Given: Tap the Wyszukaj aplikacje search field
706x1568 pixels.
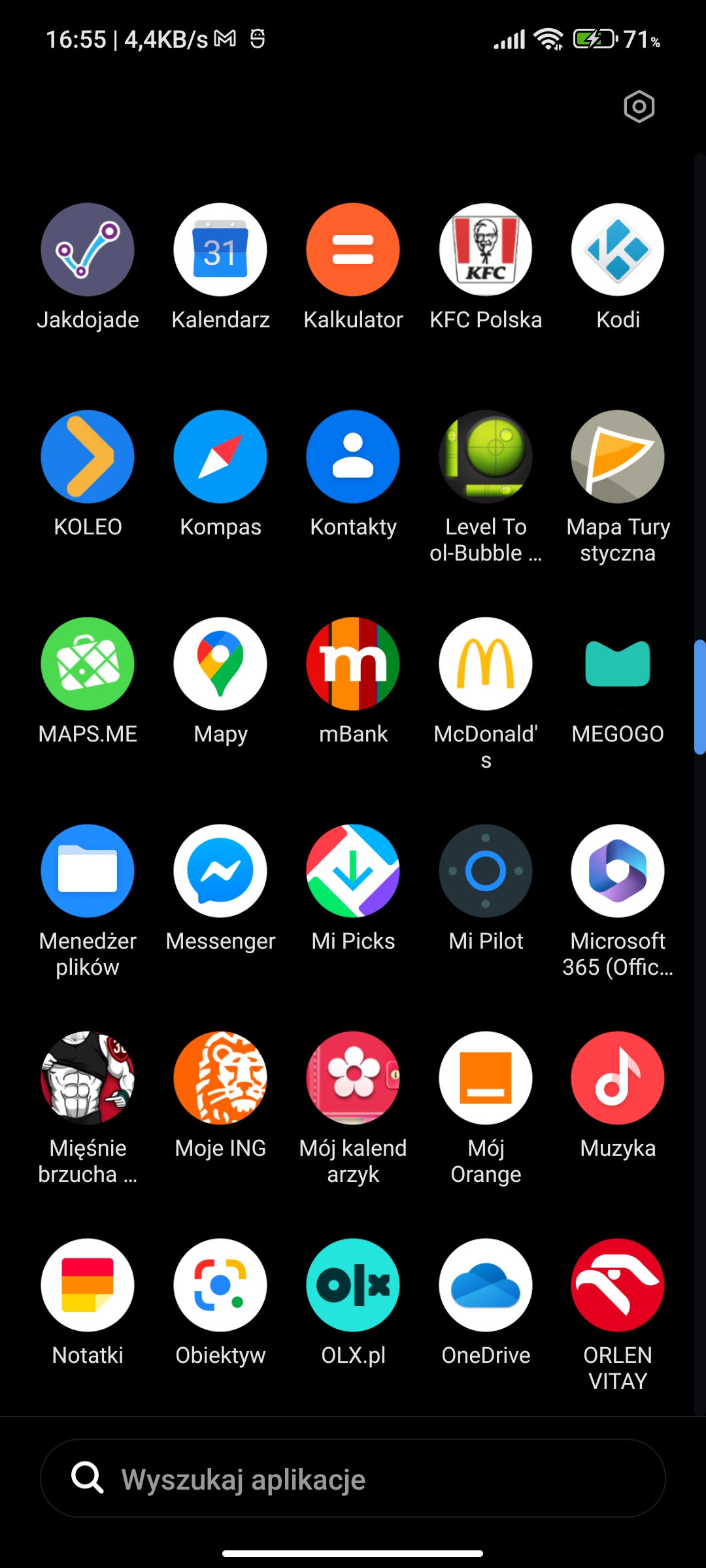Looking at the screenshot, I should [353, 1478].
